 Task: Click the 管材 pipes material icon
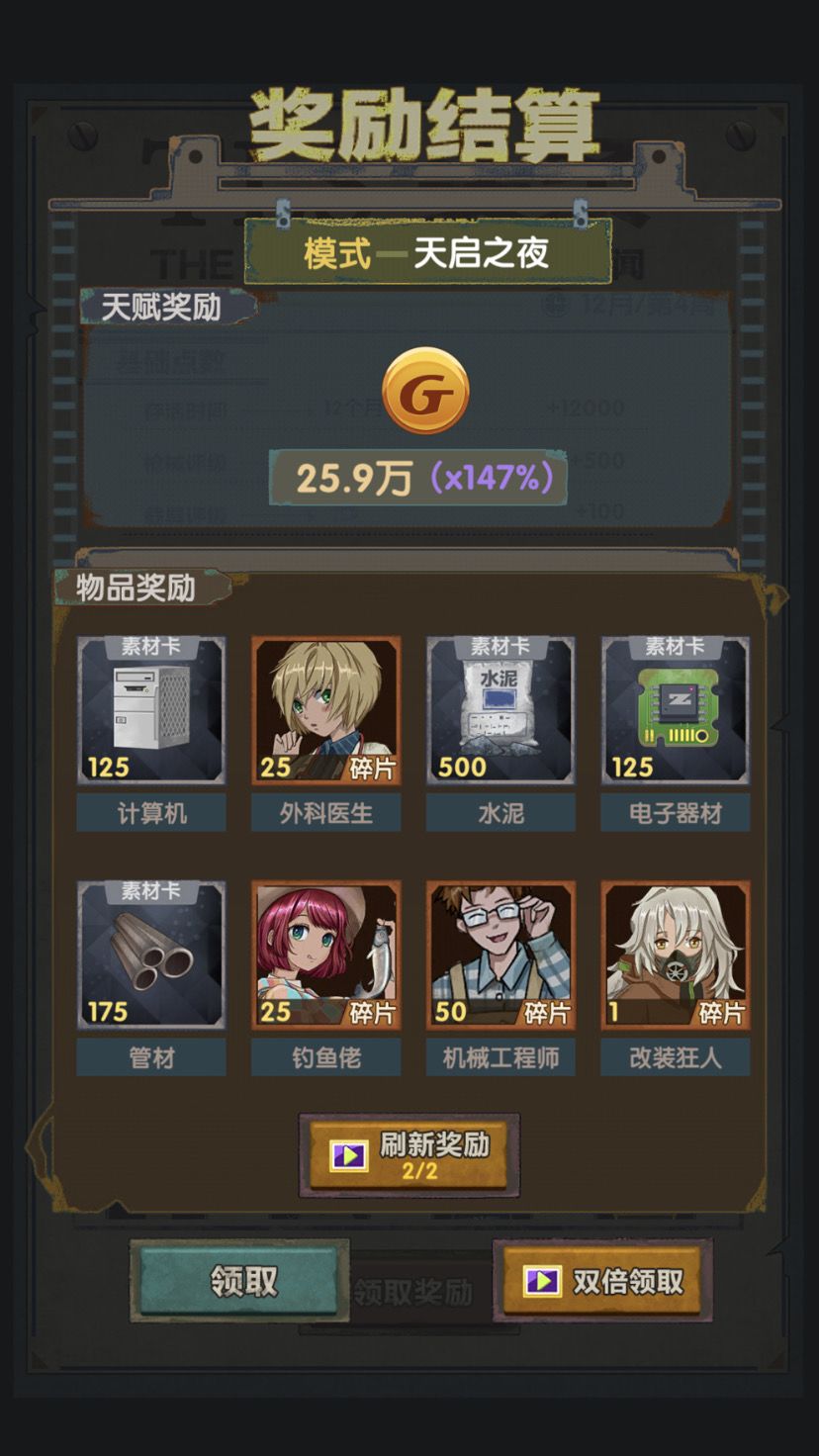point(150,955)
